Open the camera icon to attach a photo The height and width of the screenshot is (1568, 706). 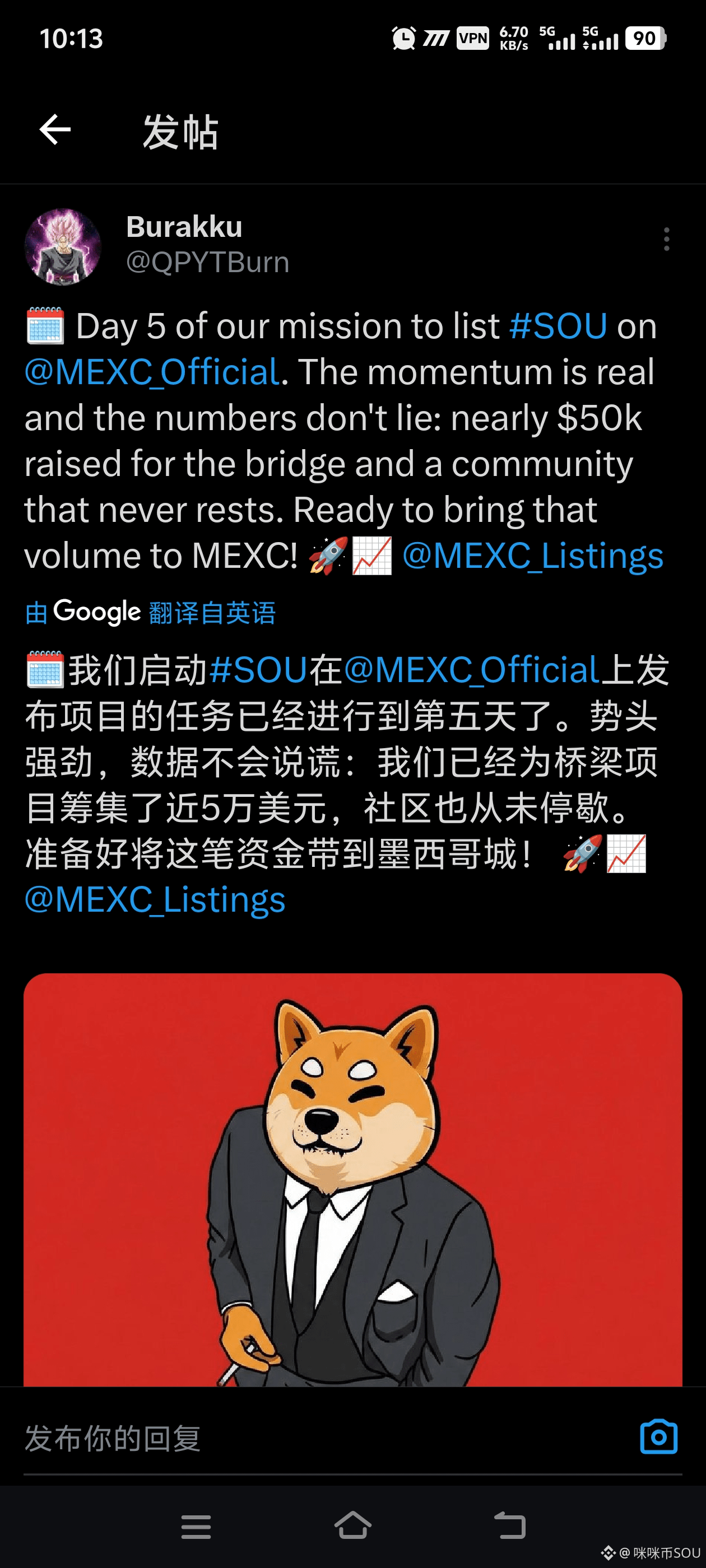click(x=658, y=1437)
